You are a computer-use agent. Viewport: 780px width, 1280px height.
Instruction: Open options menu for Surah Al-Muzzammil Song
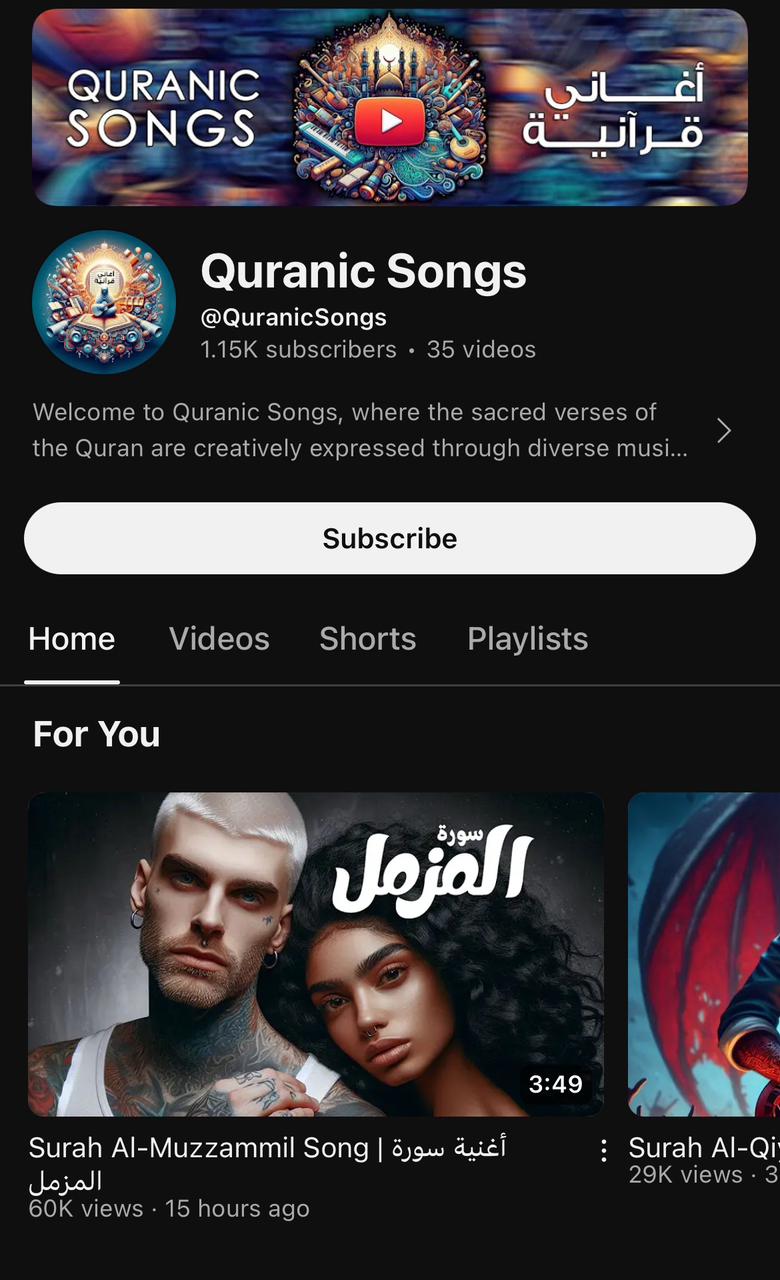[x=603, y=1151]
